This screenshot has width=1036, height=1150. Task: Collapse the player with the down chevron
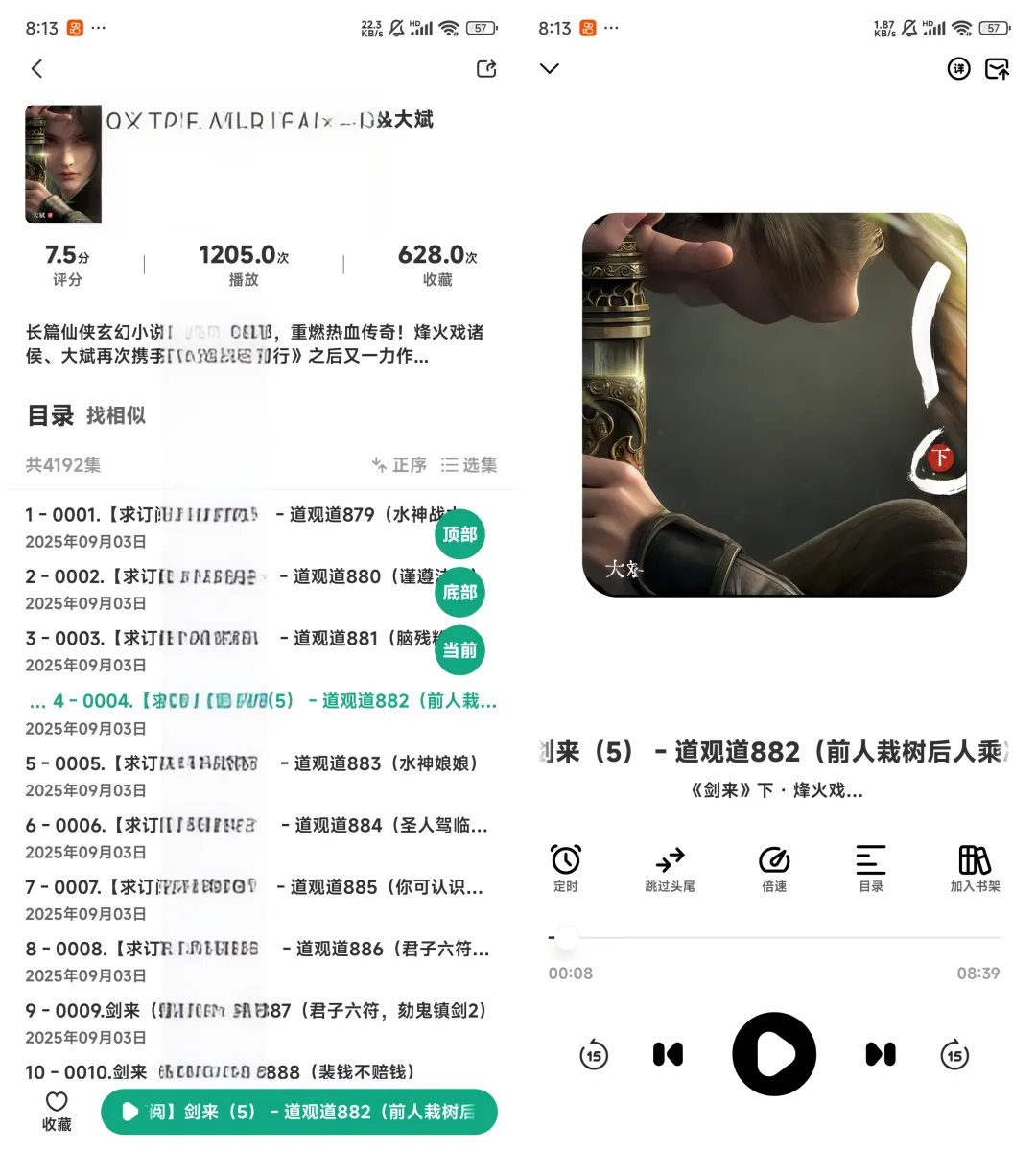[x=550, y=68]
